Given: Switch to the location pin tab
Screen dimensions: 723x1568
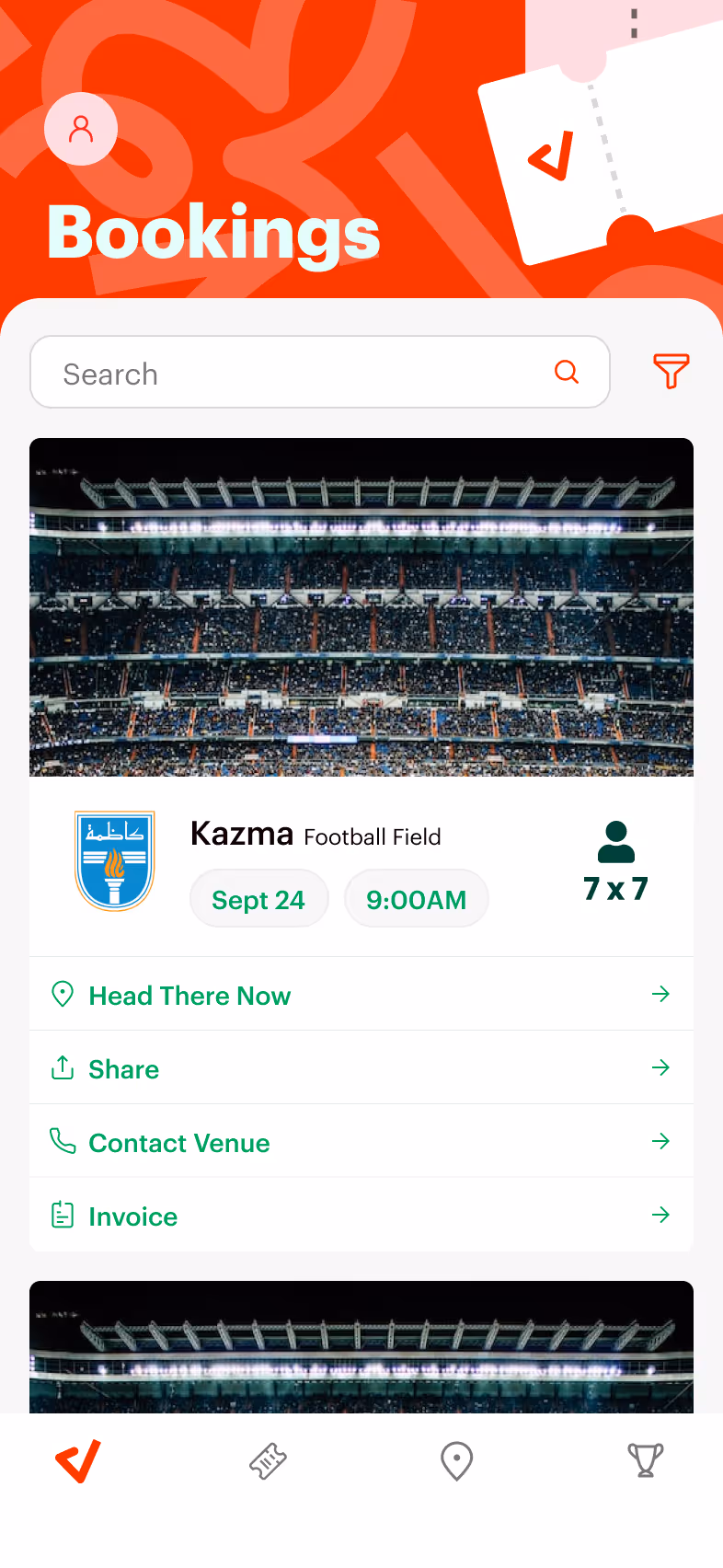Looking at the screenshot, I should [456, 1461].
